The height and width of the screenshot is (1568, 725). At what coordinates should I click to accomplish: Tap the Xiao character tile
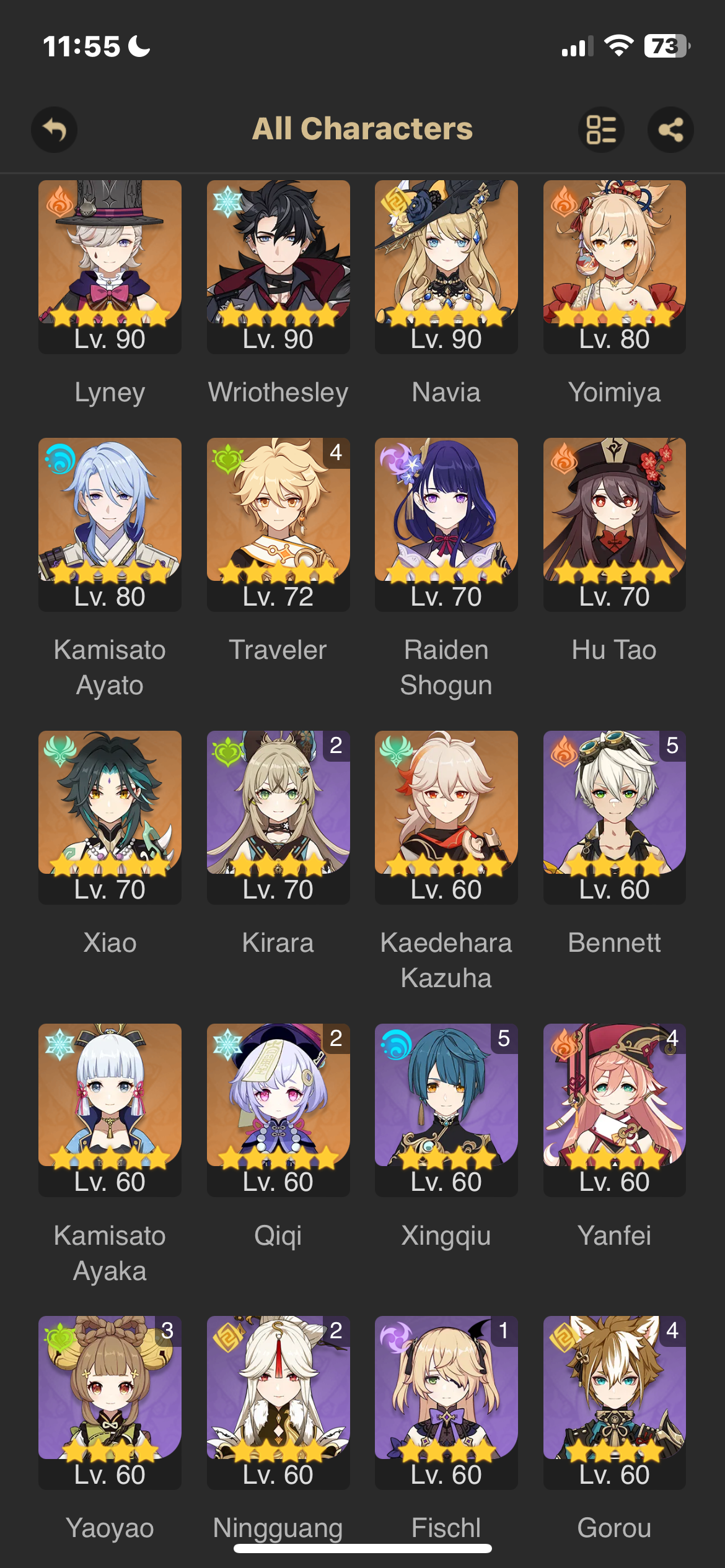click(x=110, y=817)
